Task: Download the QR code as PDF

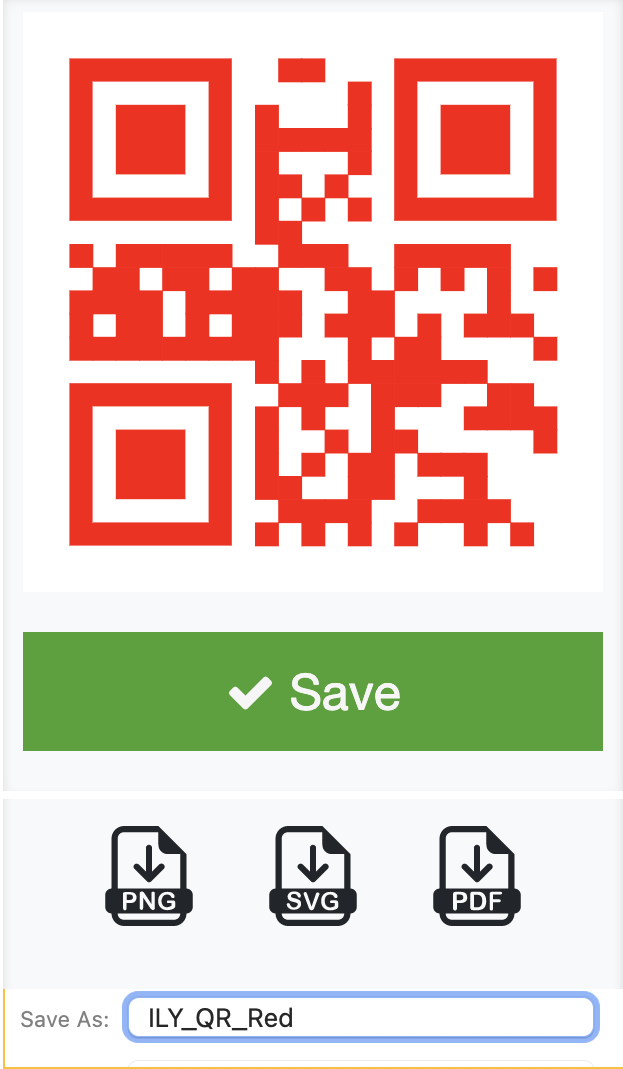Action: (476, 875)
